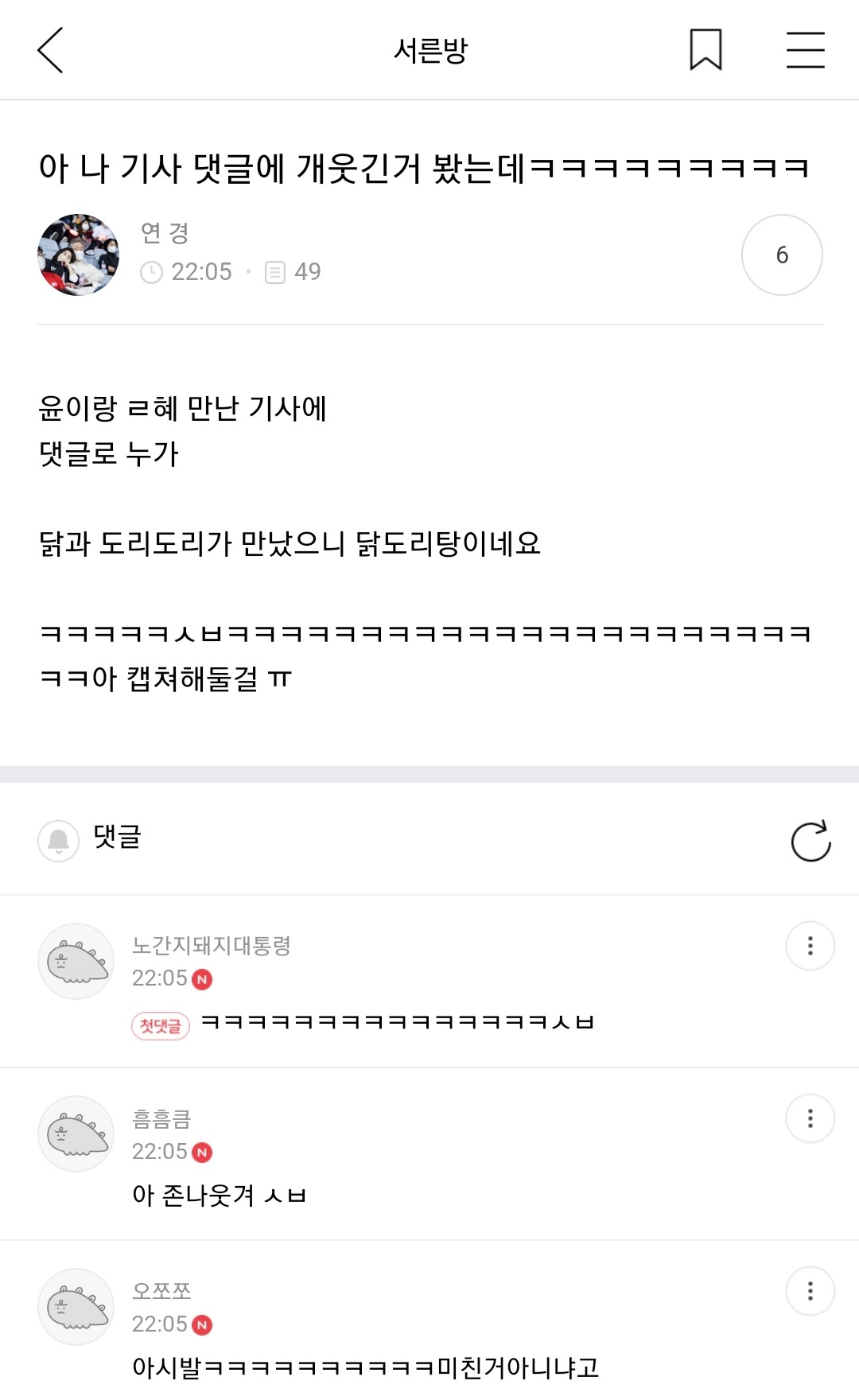Viewport: 859px width, 1400px height.
Task: View 노간지돼지대통령's profile avatar
Action: pos(76,961)
